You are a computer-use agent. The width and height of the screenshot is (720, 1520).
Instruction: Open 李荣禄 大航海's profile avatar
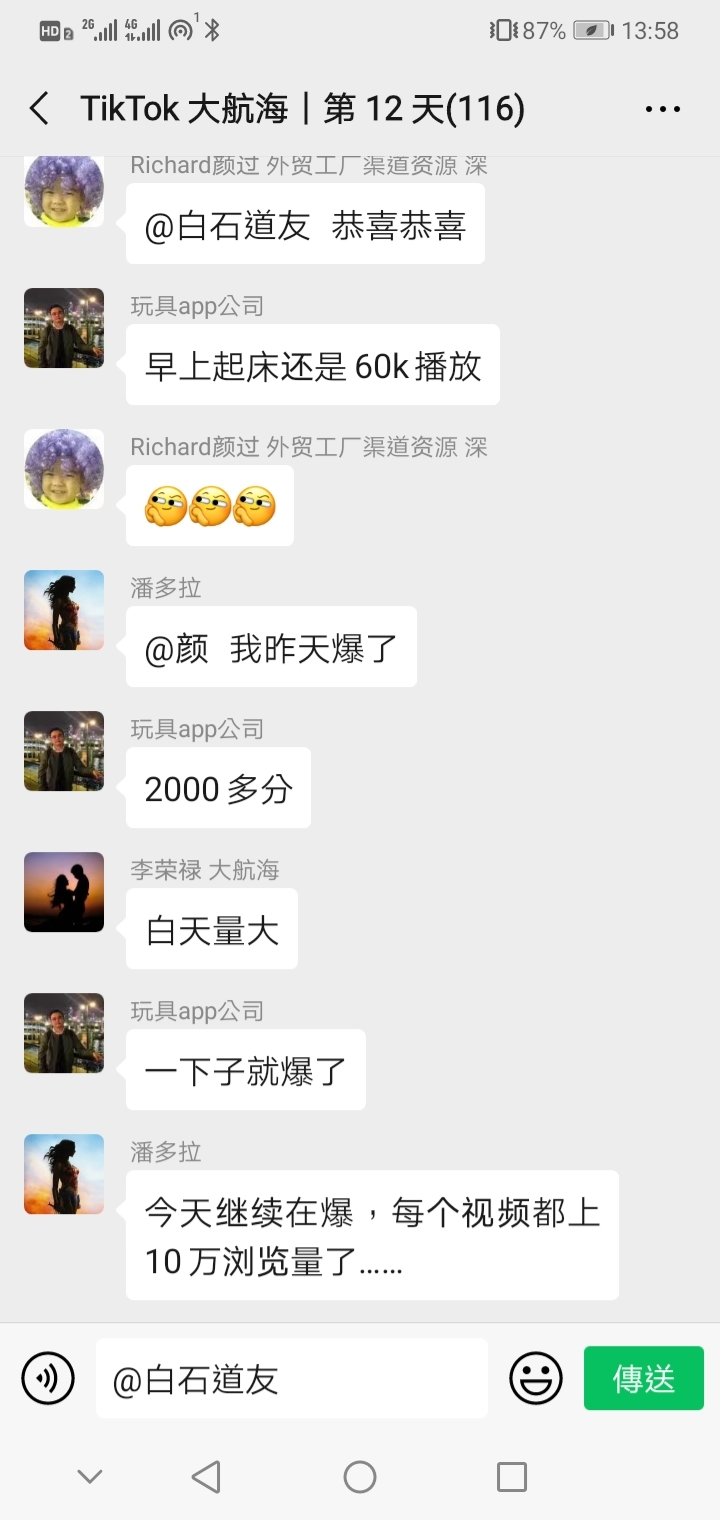click(64, 892)
